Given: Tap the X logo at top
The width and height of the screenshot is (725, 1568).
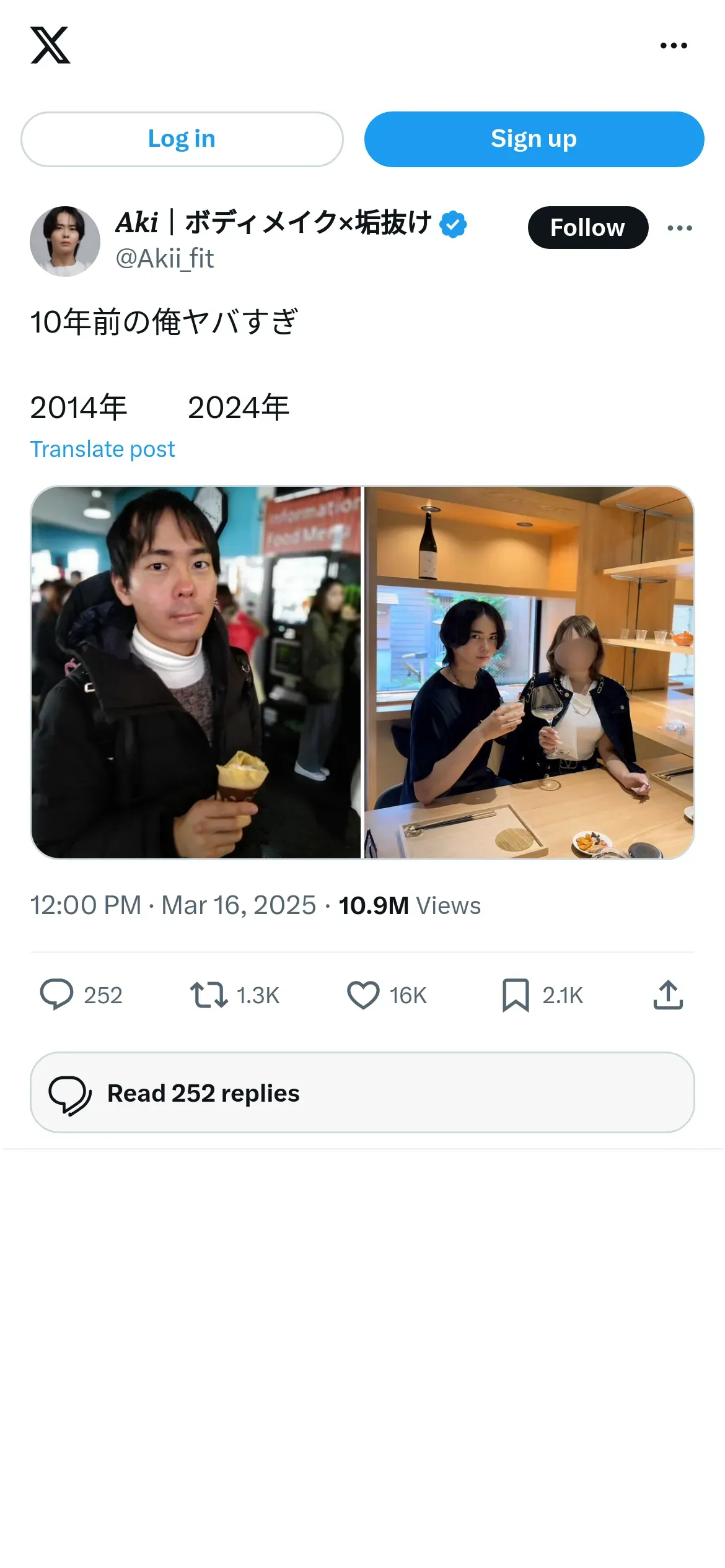Looking at the screenshot, I should 50,45.
